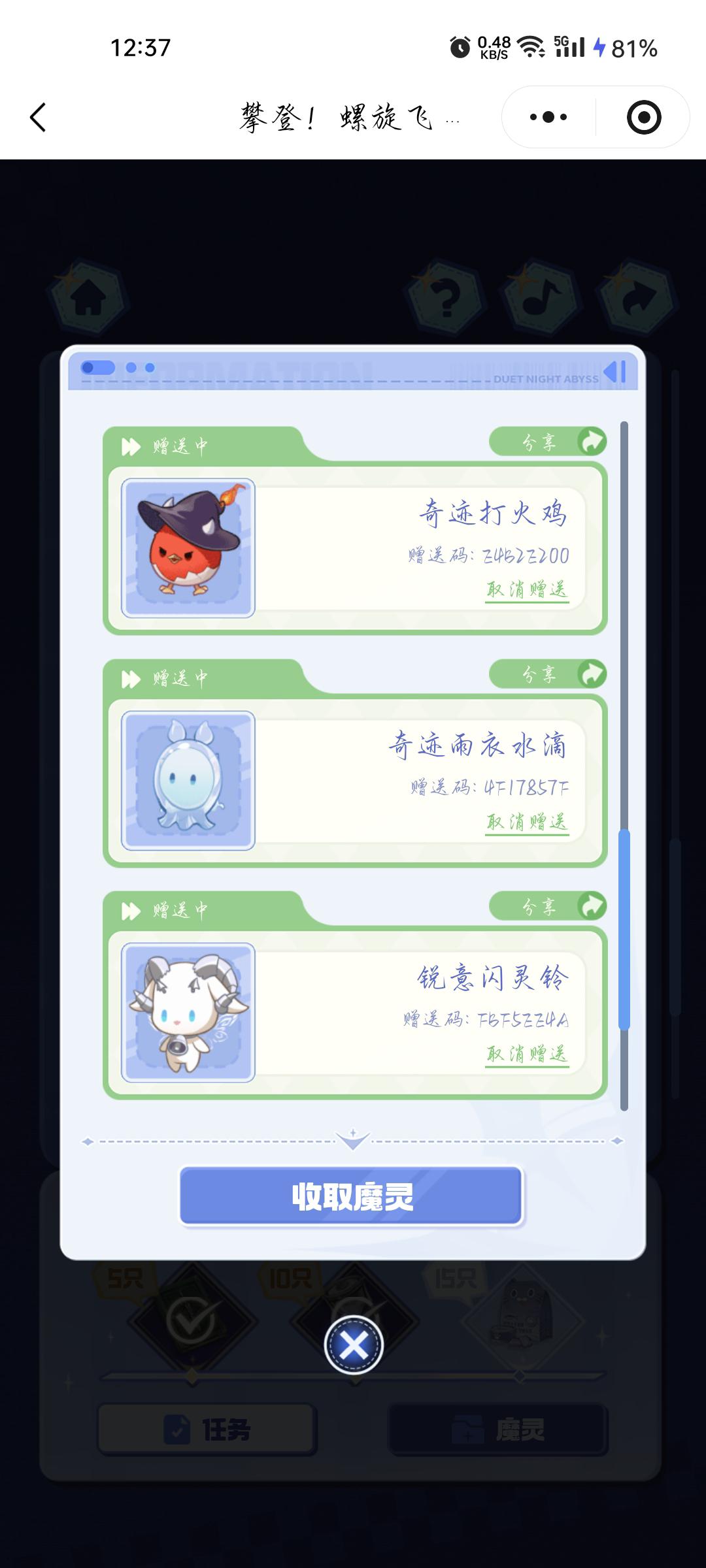Cancel gifting of 奇迹打火鸡

coord(527,590)
